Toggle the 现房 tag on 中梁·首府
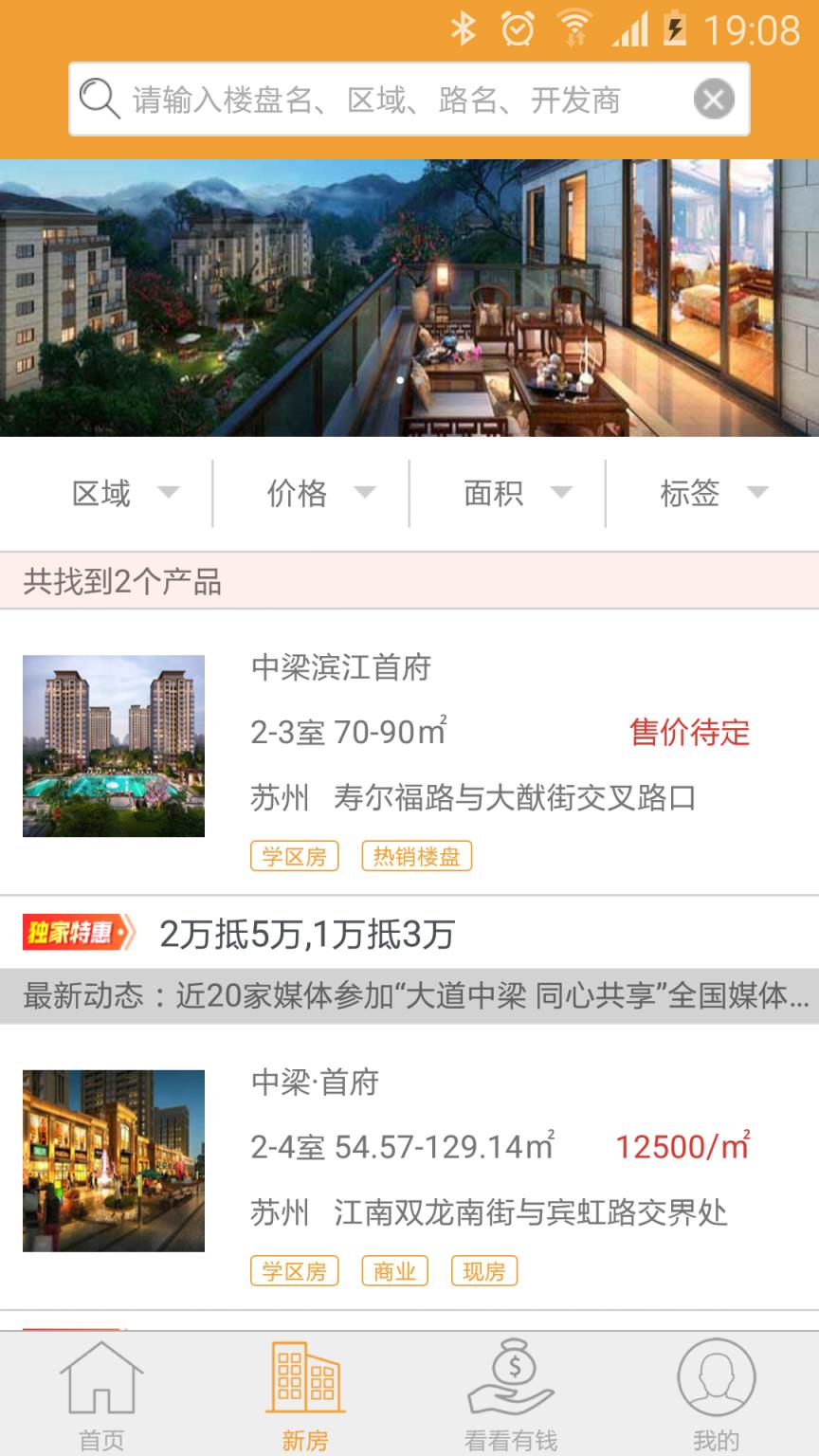 click(483, 1270)
